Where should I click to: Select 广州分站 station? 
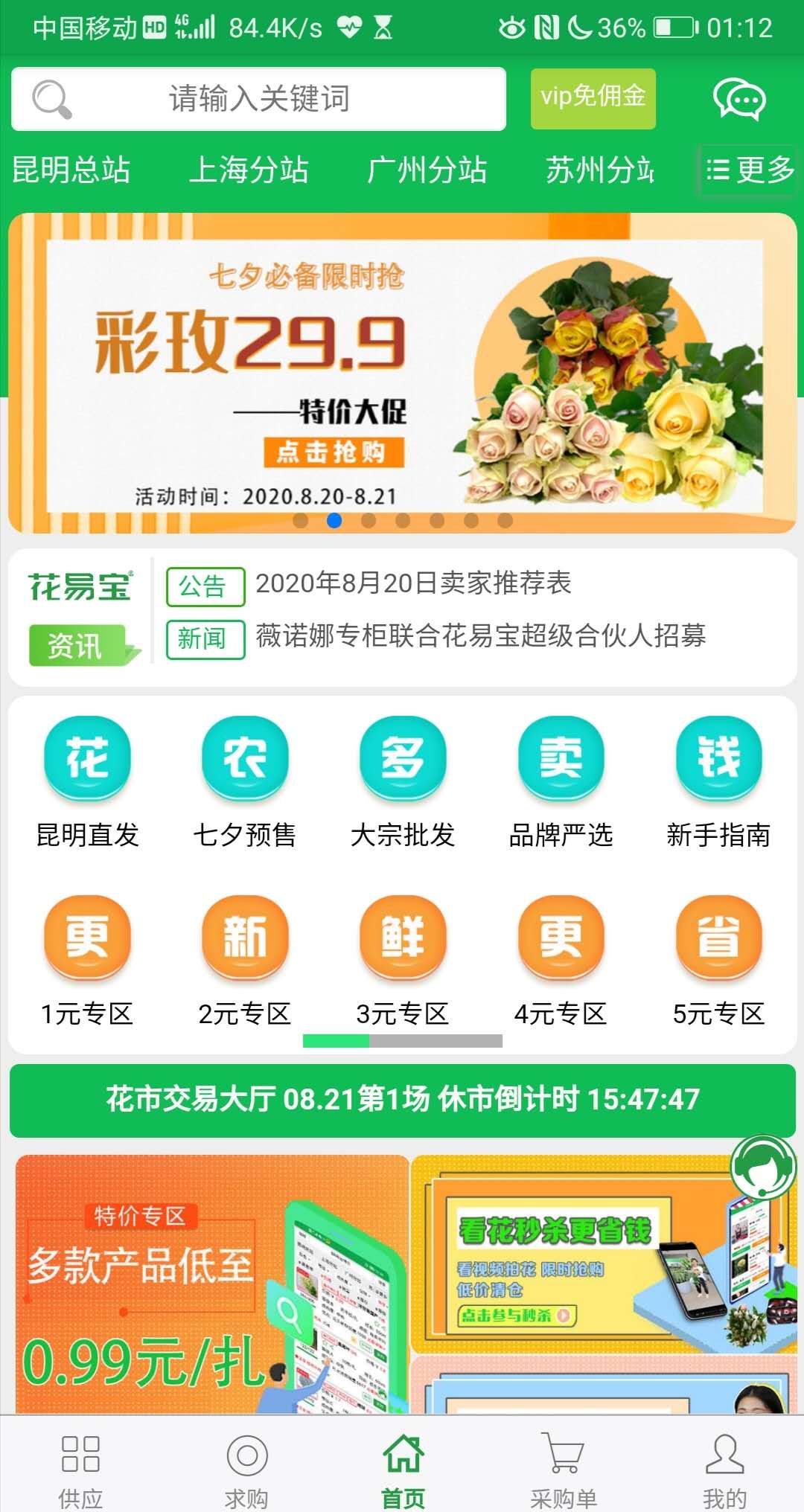[x=427, y=170]
